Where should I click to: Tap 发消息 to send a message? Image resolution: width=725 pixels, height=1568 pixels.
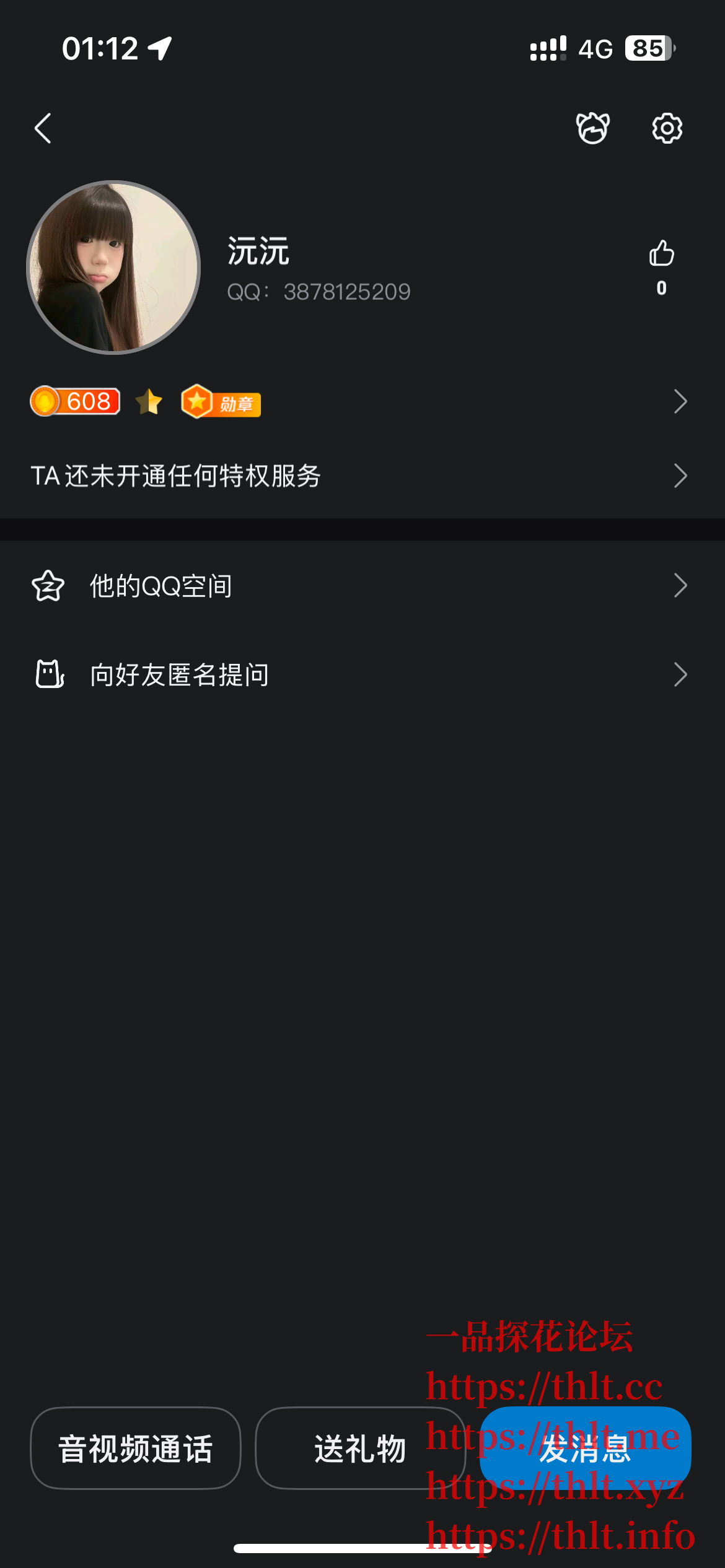pos(585,1448)
